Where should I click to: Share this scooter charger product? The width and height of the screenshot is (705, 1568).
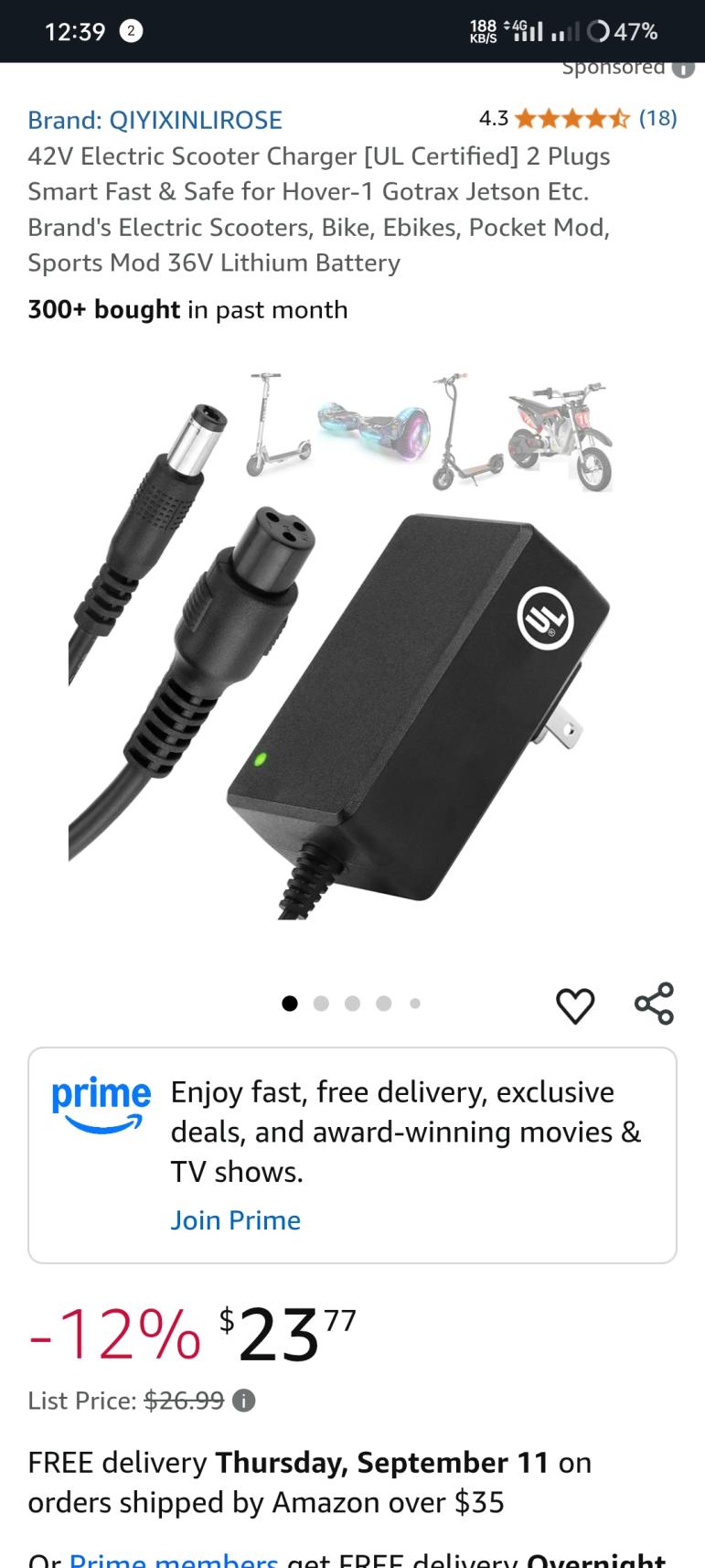click(654, 1004)
